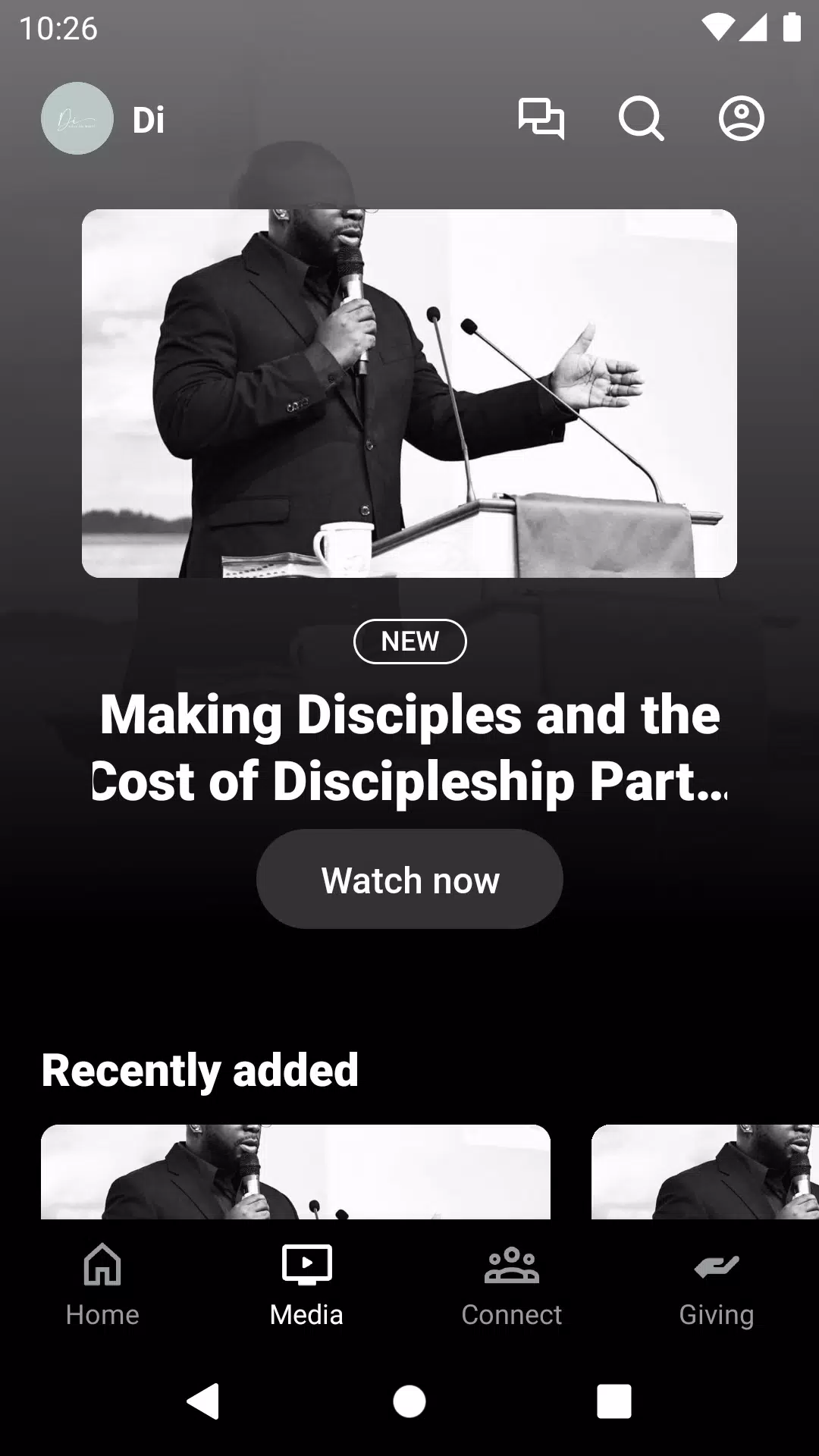Viewport: 819px width, 1456px height.
Task: Open the search icon
Action: pyautogui.click(x=641, y=119)
